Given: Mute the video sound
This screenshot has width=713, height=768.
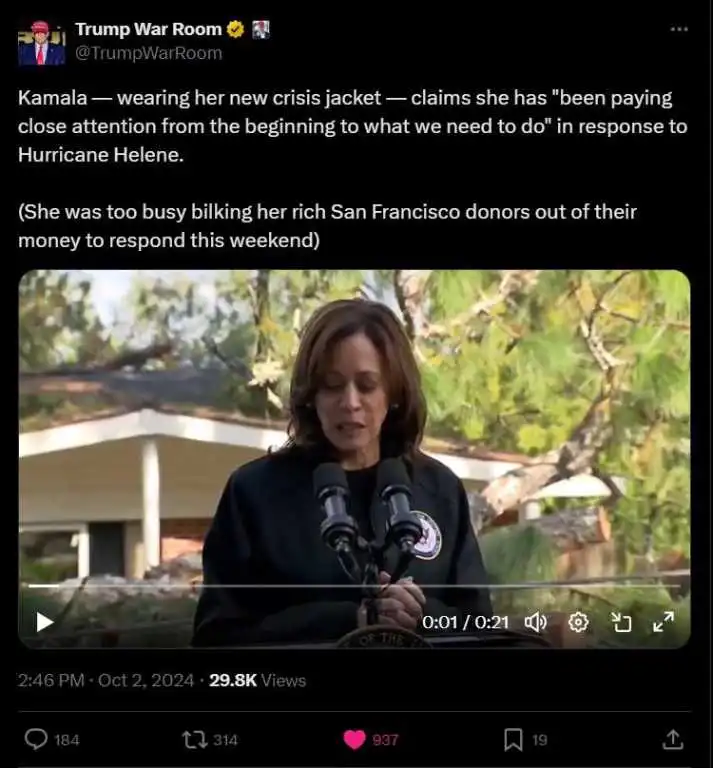Looking at the screenshot, I should [536, 622].
